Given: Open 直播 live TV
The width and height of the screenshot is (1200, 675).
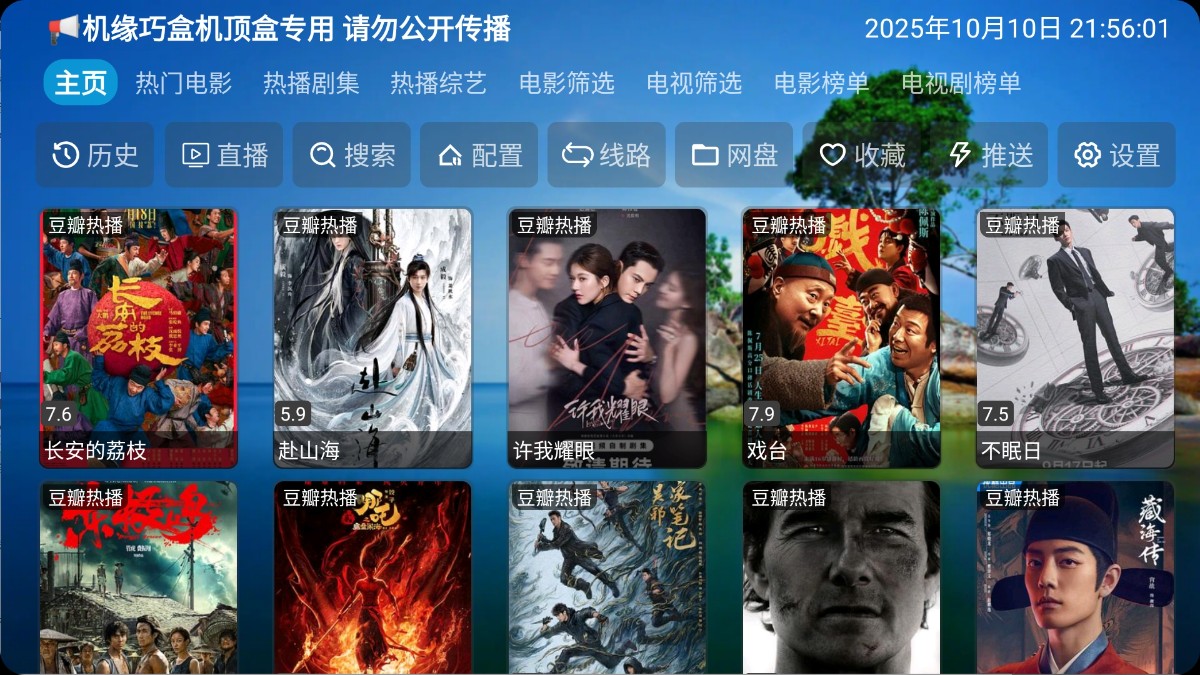Looking at the screenshot, I should coord(224,155).
